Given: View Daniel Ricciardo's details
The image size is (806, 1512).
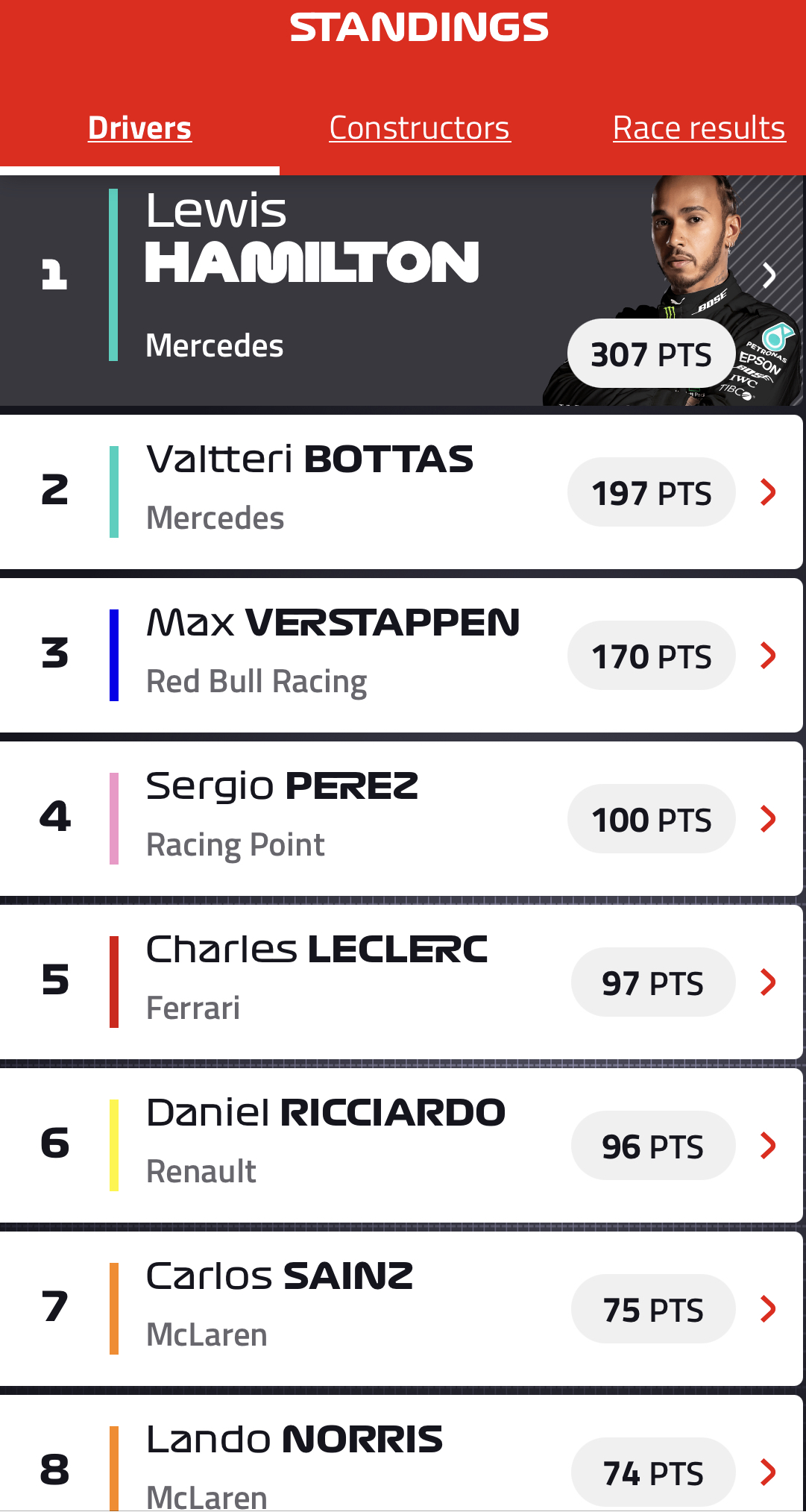Looking at the screenshot, I should coord(401,1146).
